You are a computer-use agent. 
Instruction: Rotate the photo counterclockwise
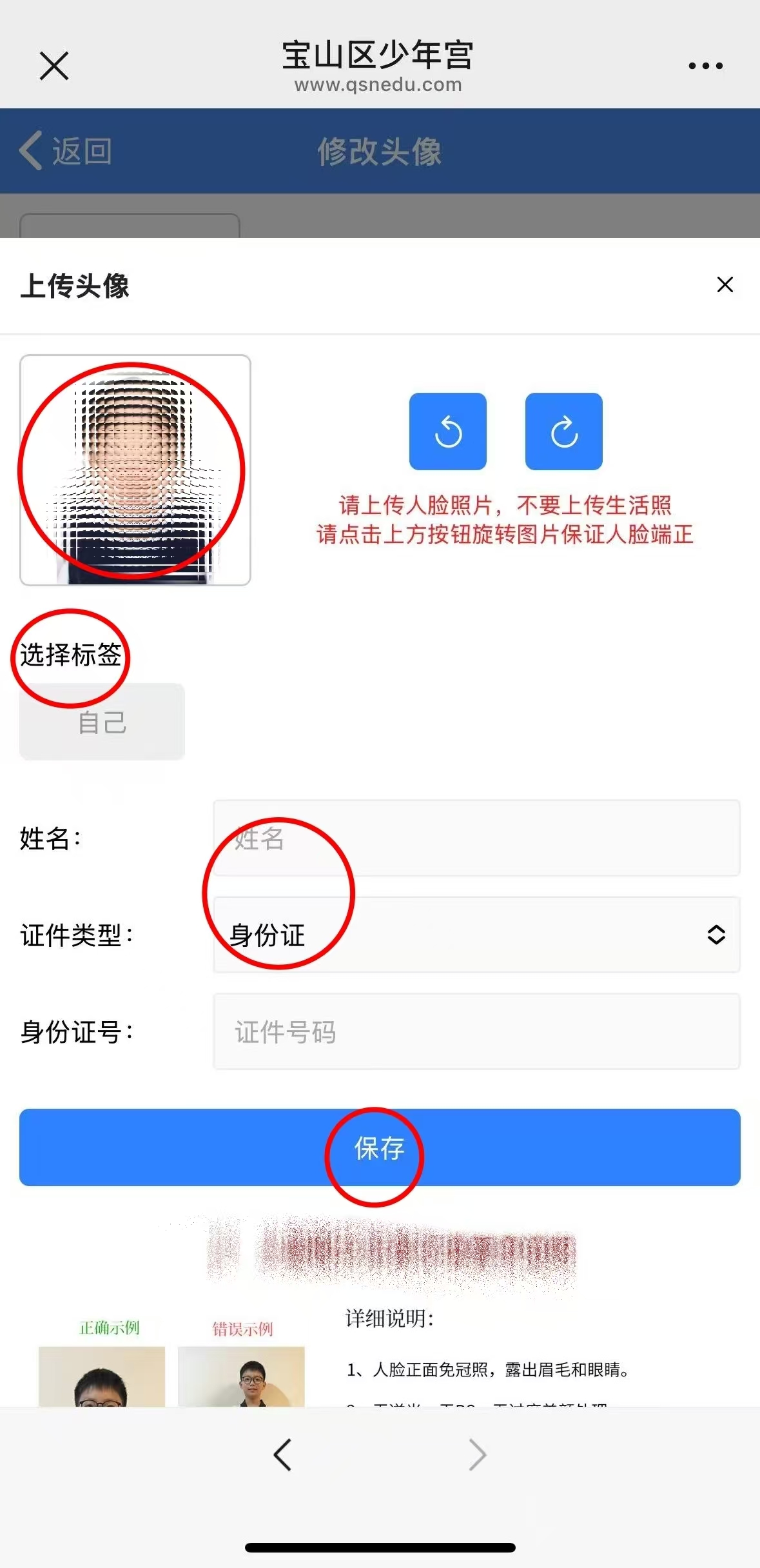coord(448,432)
